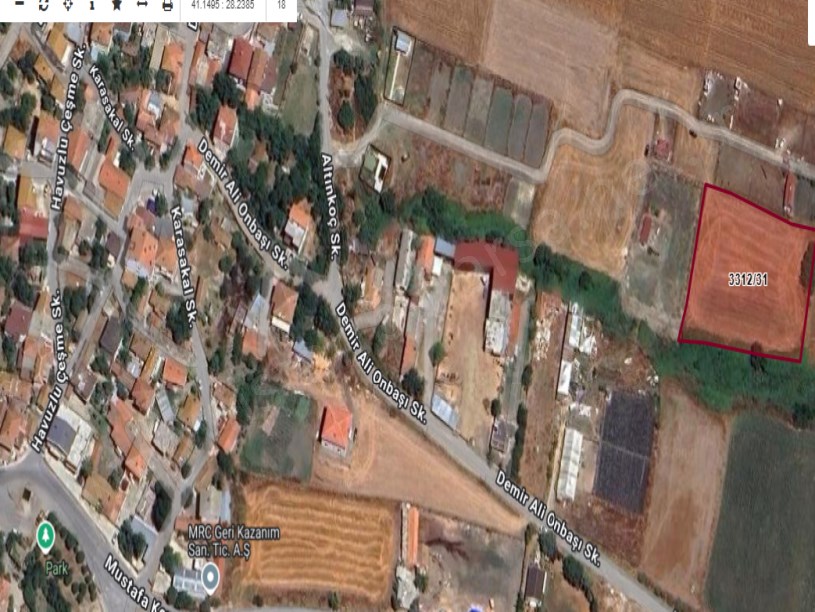Viewport: 815px width, 612px height.
Task: Open the info tool
Action: point(92,5)
